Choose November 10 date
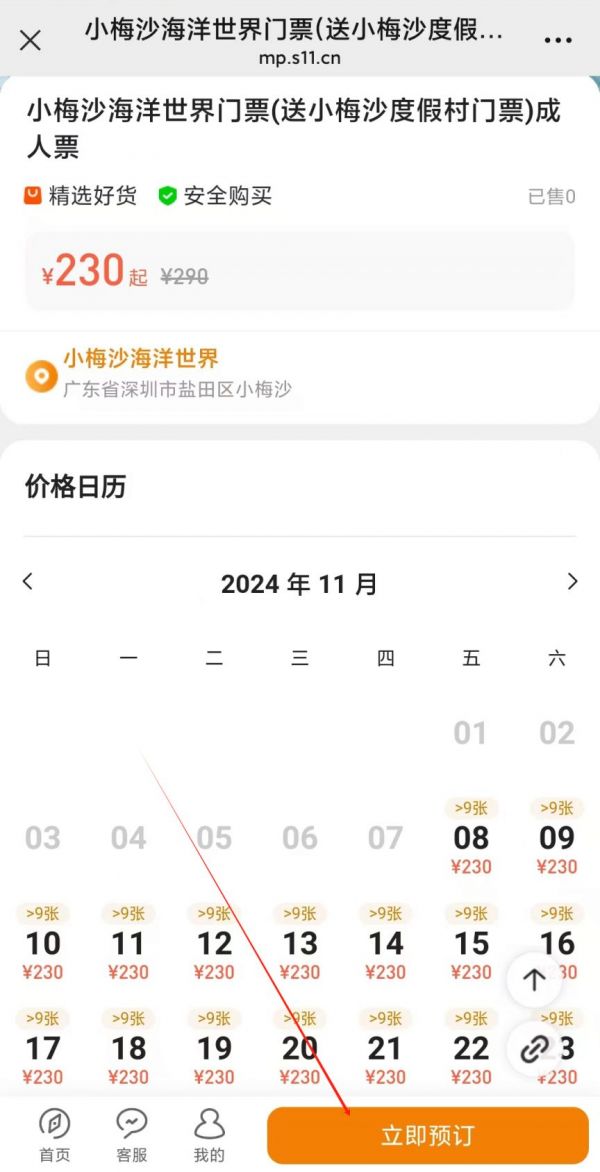Screen dimensions: 600x1172 pos(42,943)
